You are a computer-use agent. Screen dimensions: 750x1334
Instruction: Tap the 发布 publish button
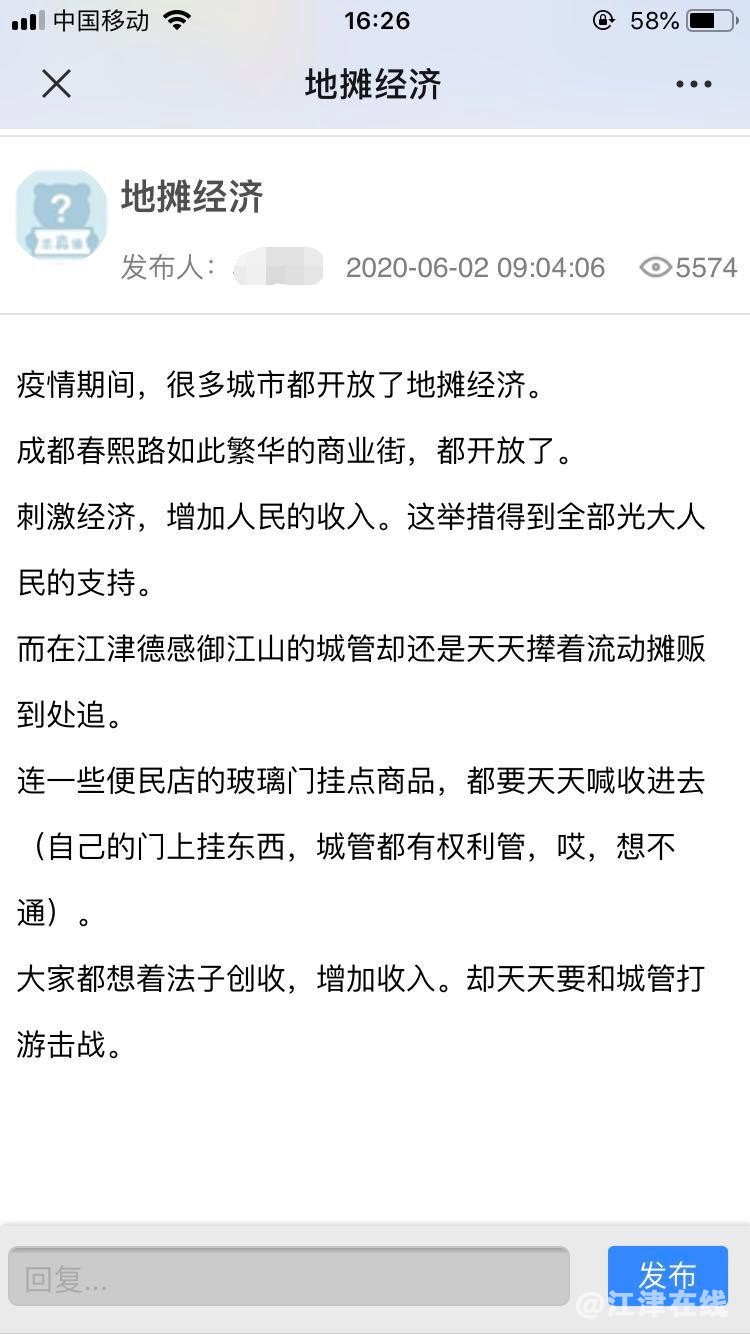click(667, 1275)
